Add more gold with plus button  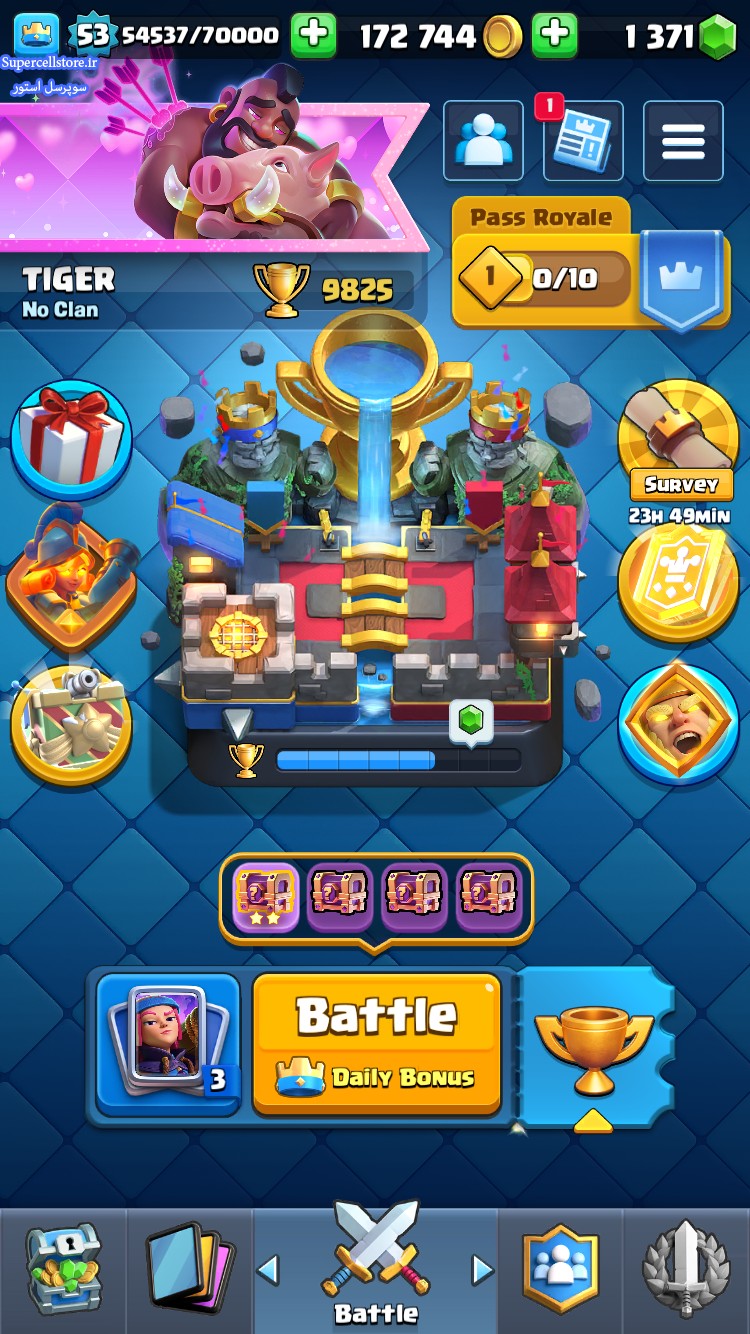pyautogui.click(x=553, y=36)
